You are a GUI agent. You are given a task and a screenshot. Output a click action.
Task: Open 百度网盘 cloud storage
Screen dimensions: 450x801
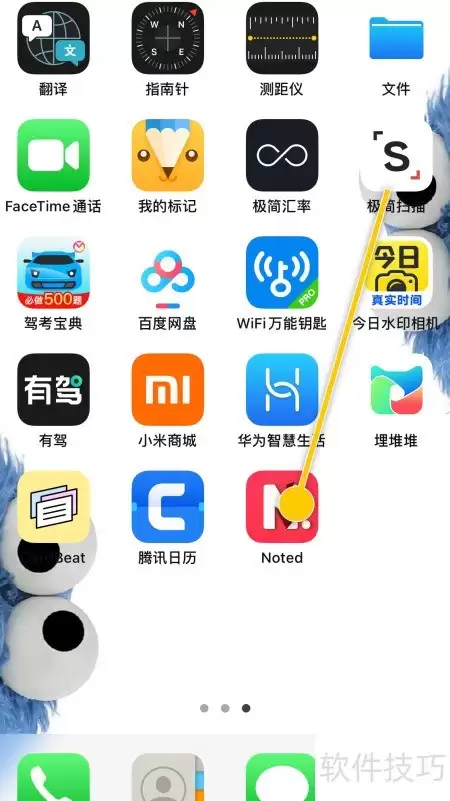[x=168, y=272]
